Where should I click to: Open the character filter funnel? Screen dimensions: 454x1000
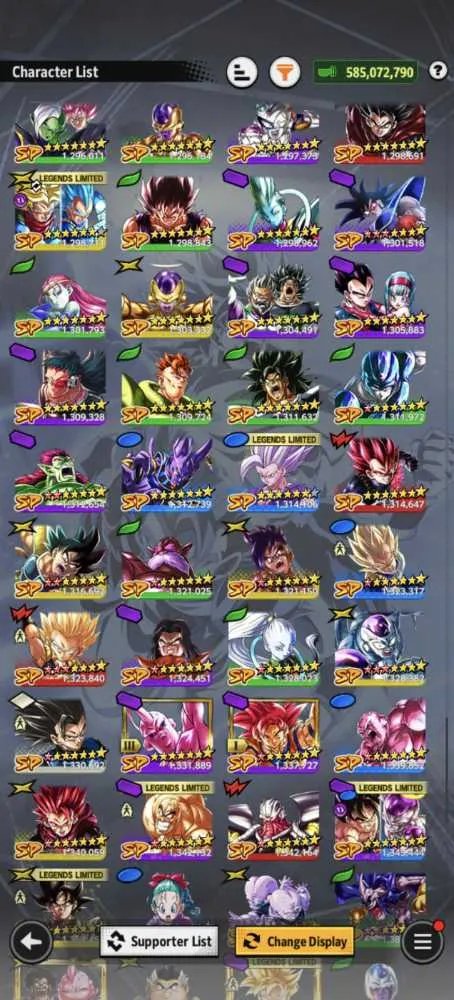coord(285,72)
